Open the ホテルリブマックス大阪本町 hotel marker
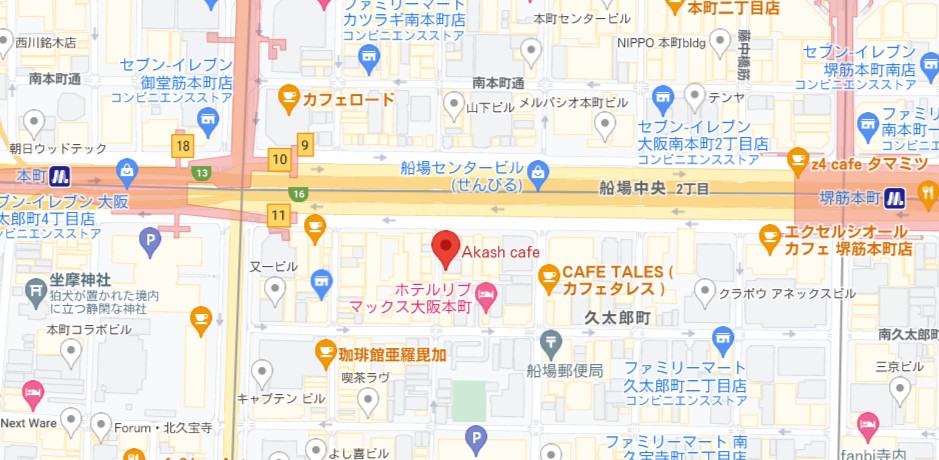939x460 pixels. click(485, 293)
